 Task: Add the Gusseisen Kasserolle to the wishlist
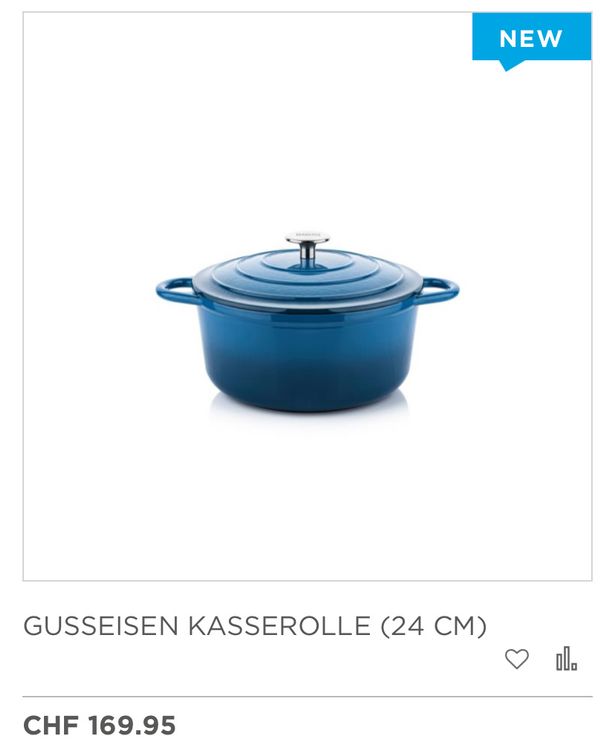(516, 659)
